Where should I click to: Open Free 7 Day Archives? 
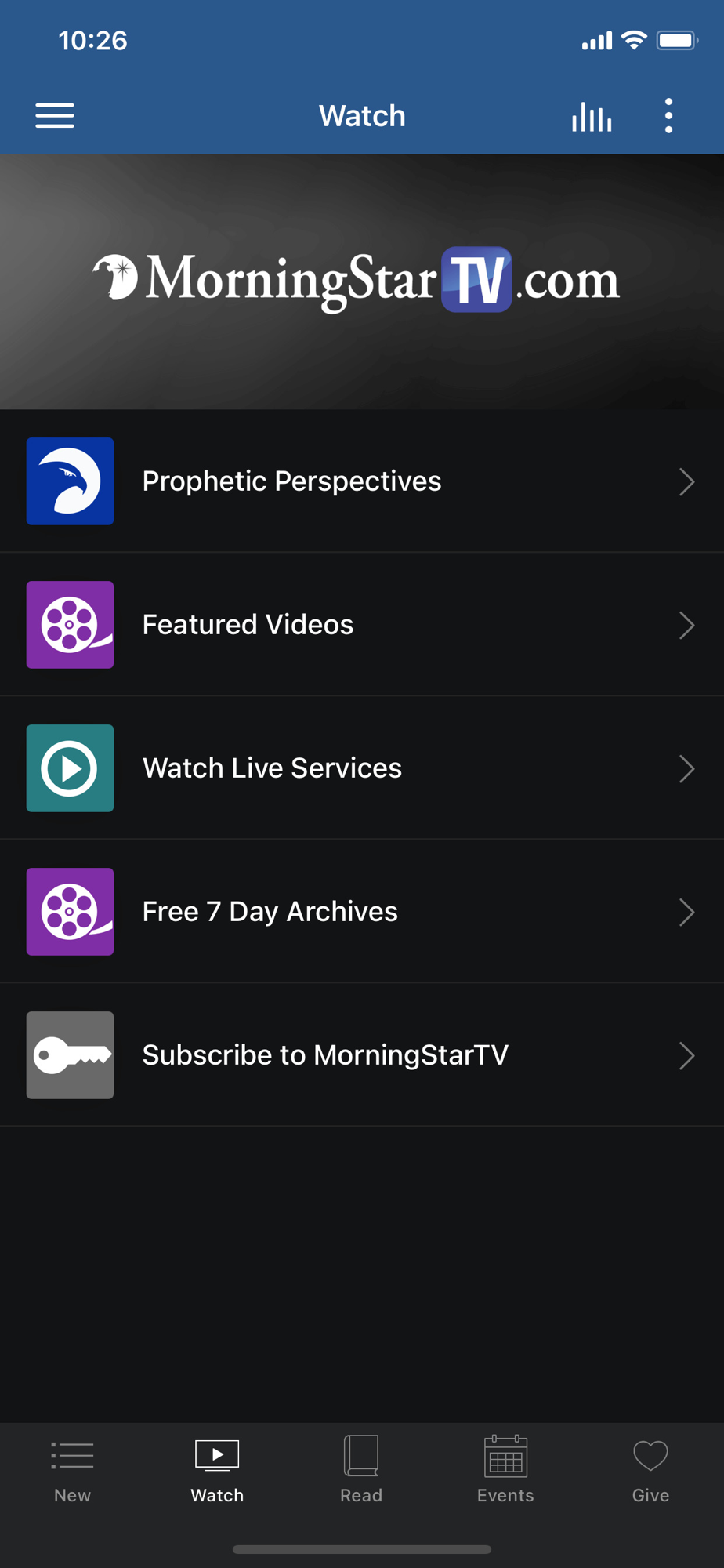point(362,912)
